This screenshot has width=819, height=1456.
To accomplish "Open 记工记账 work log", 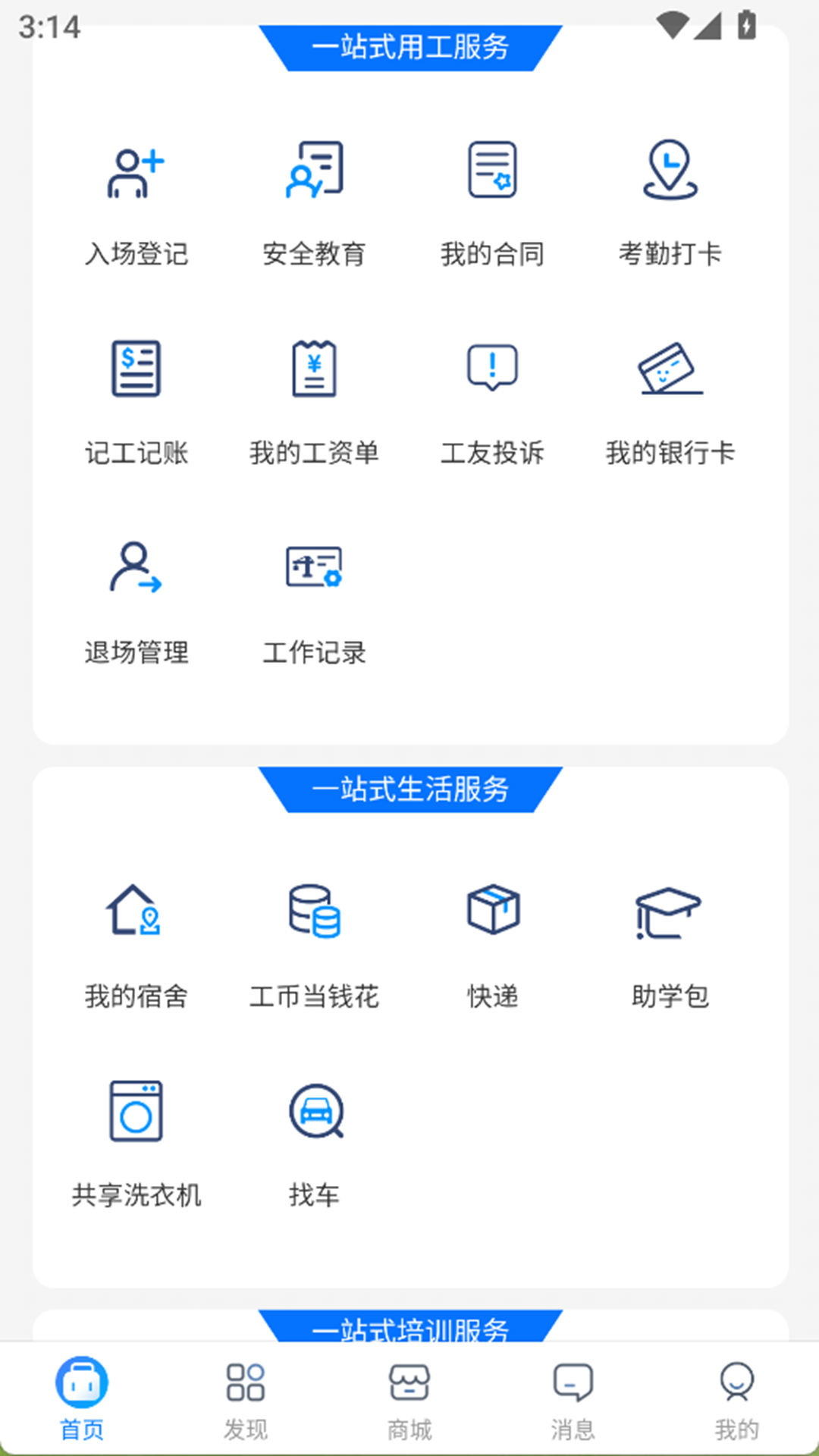I will 136,398.
